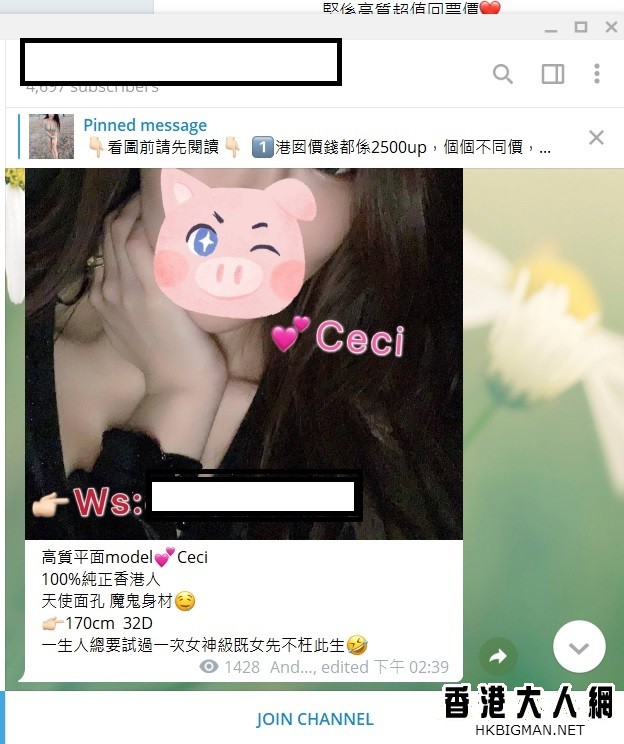Open the Ceci post photo
Viewport: 624px width, 744px height.
243,354
